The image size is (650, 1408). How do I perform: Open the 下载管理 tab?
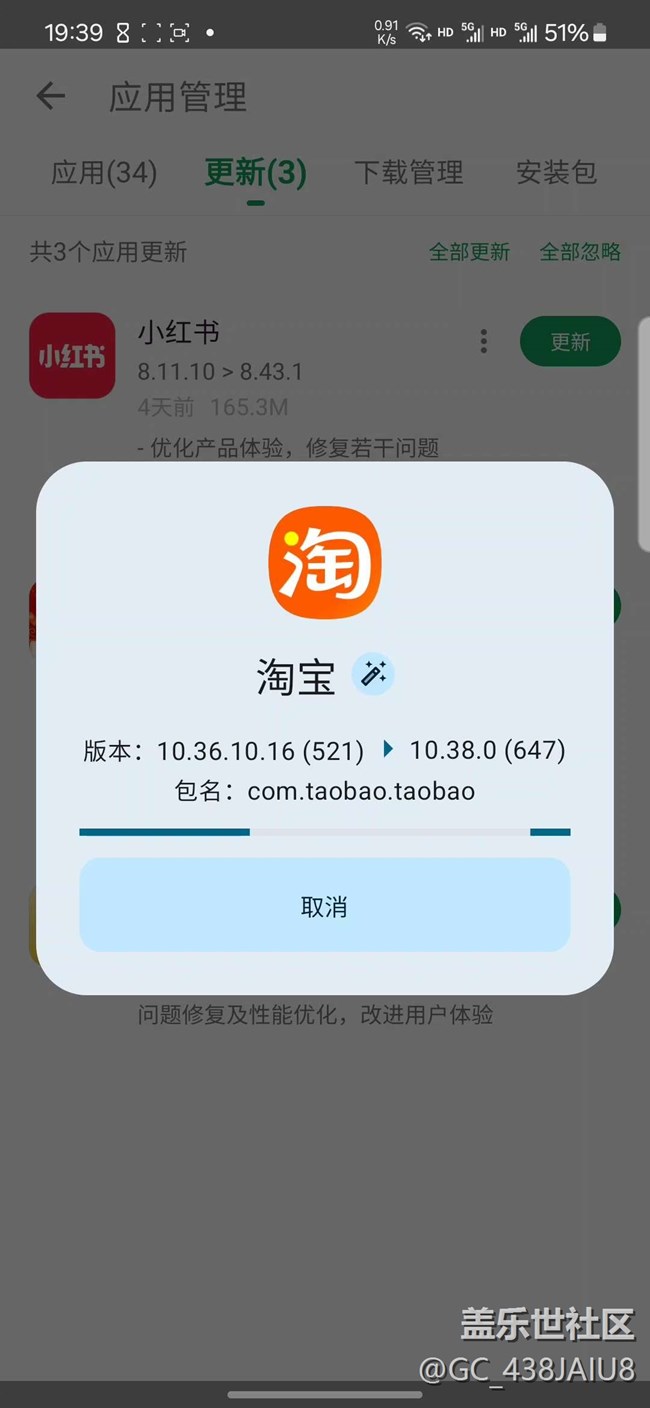point(408,172)
